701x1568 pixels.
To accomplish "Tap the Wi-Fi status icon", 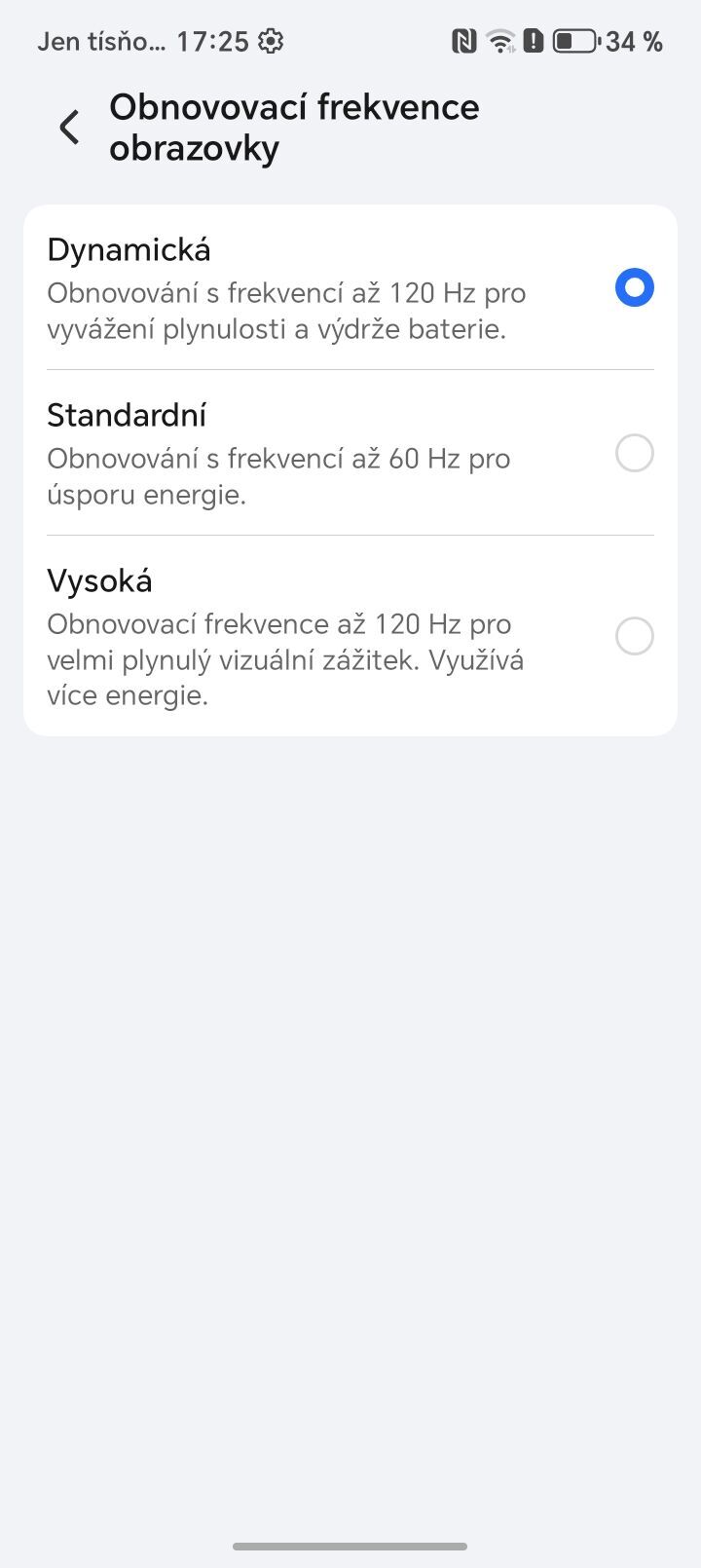I will (x=498, y=41).
